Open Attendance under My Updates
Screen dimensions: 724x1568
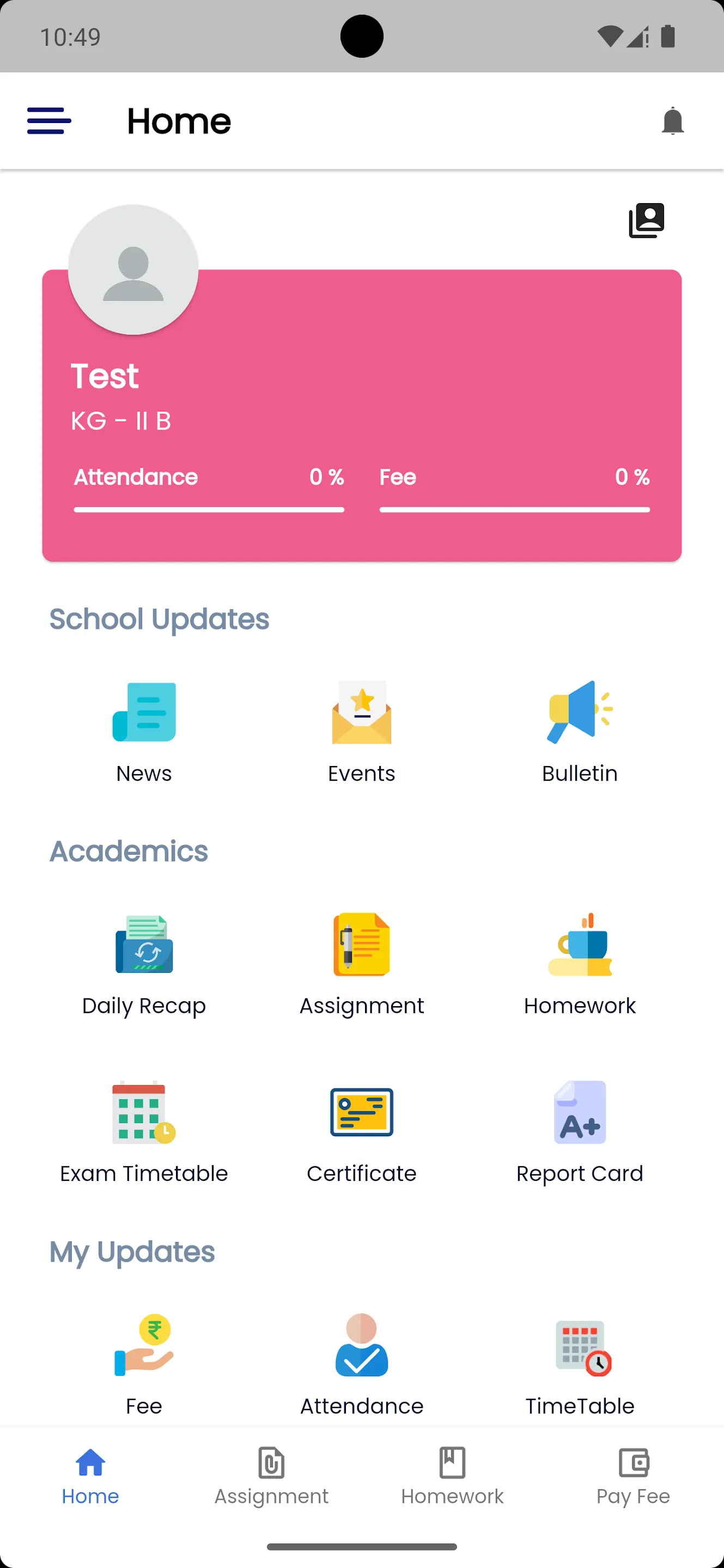[362, 1364]
